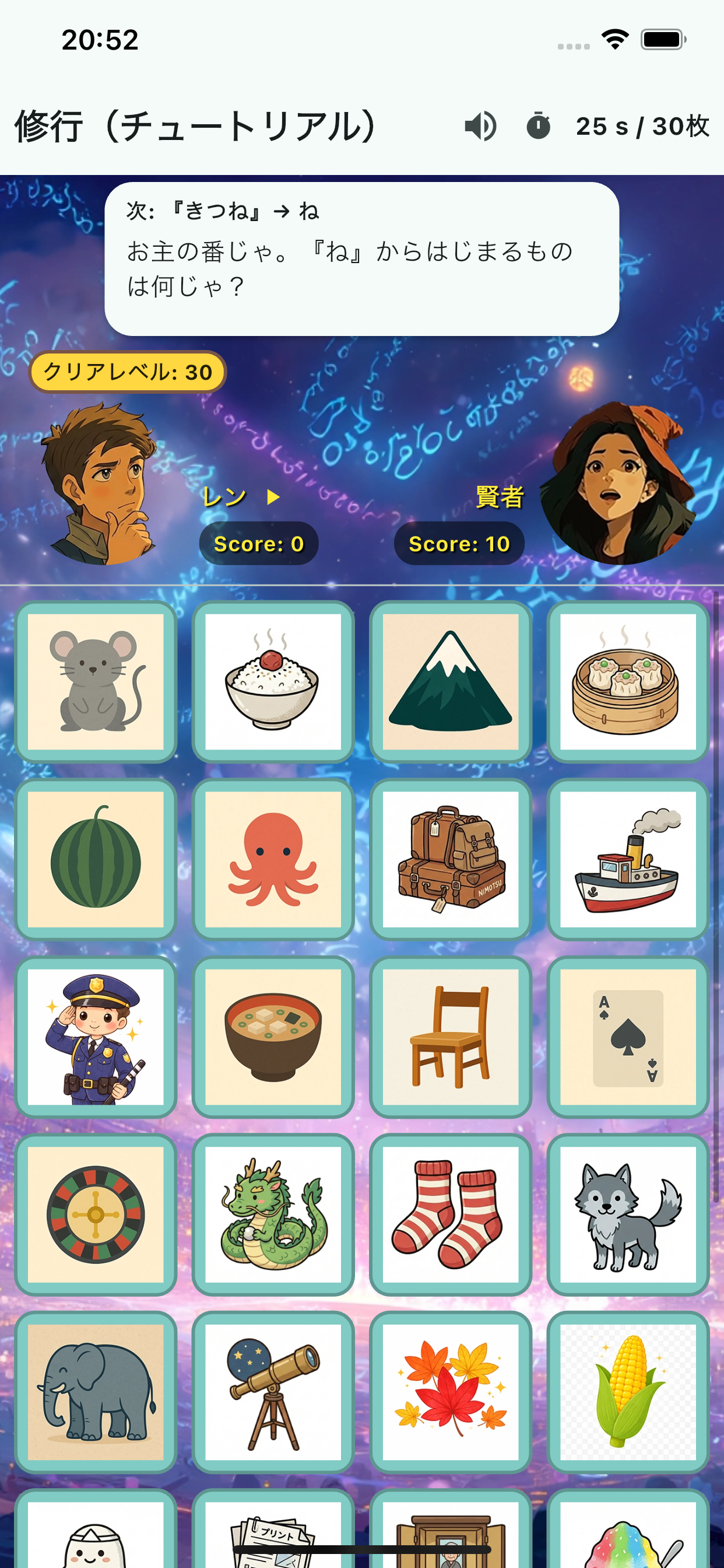
Task: Choose the green dragon card
Action: click(273, 1214)
